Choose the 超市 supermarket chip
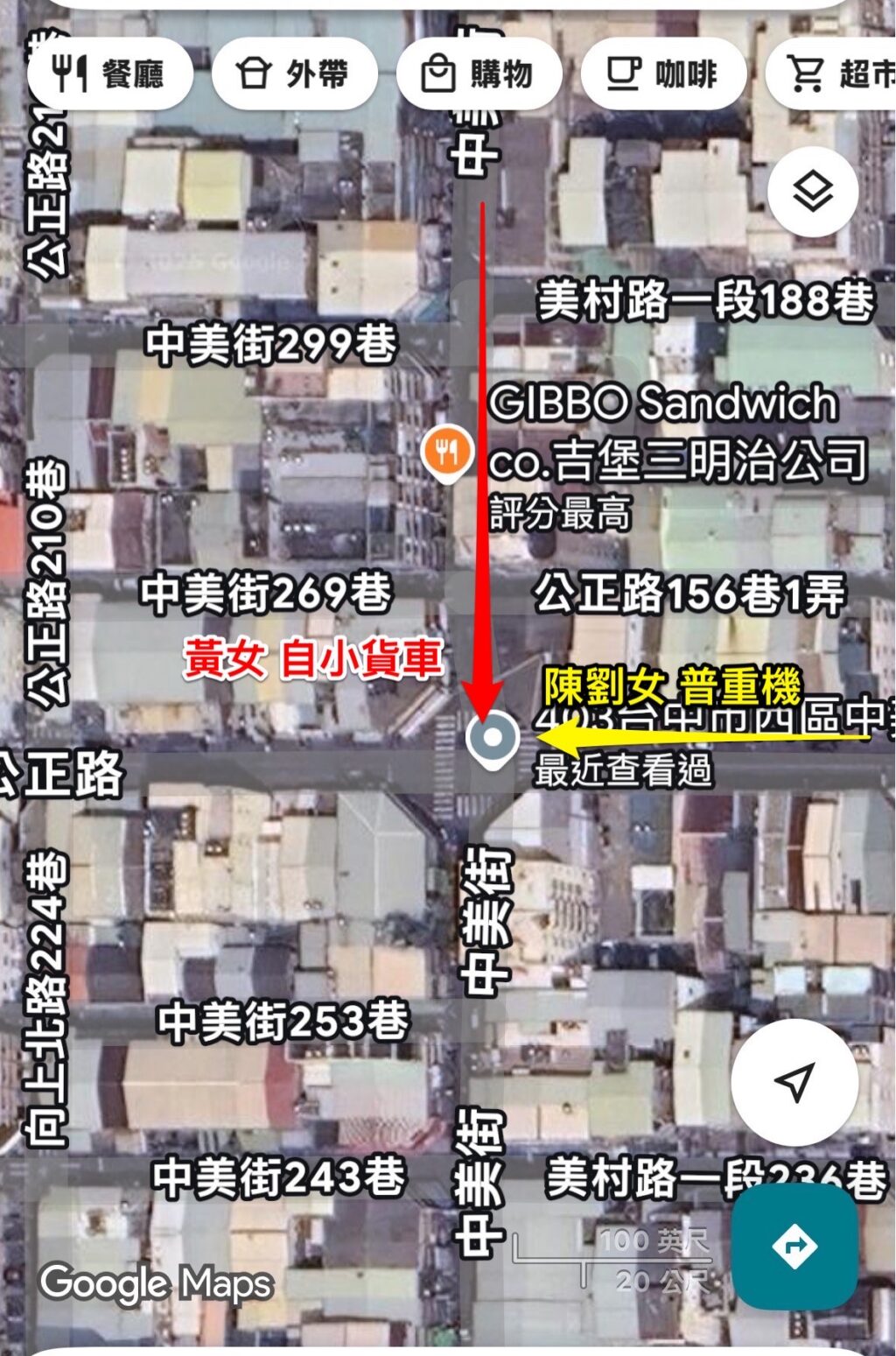 [837, 74]
